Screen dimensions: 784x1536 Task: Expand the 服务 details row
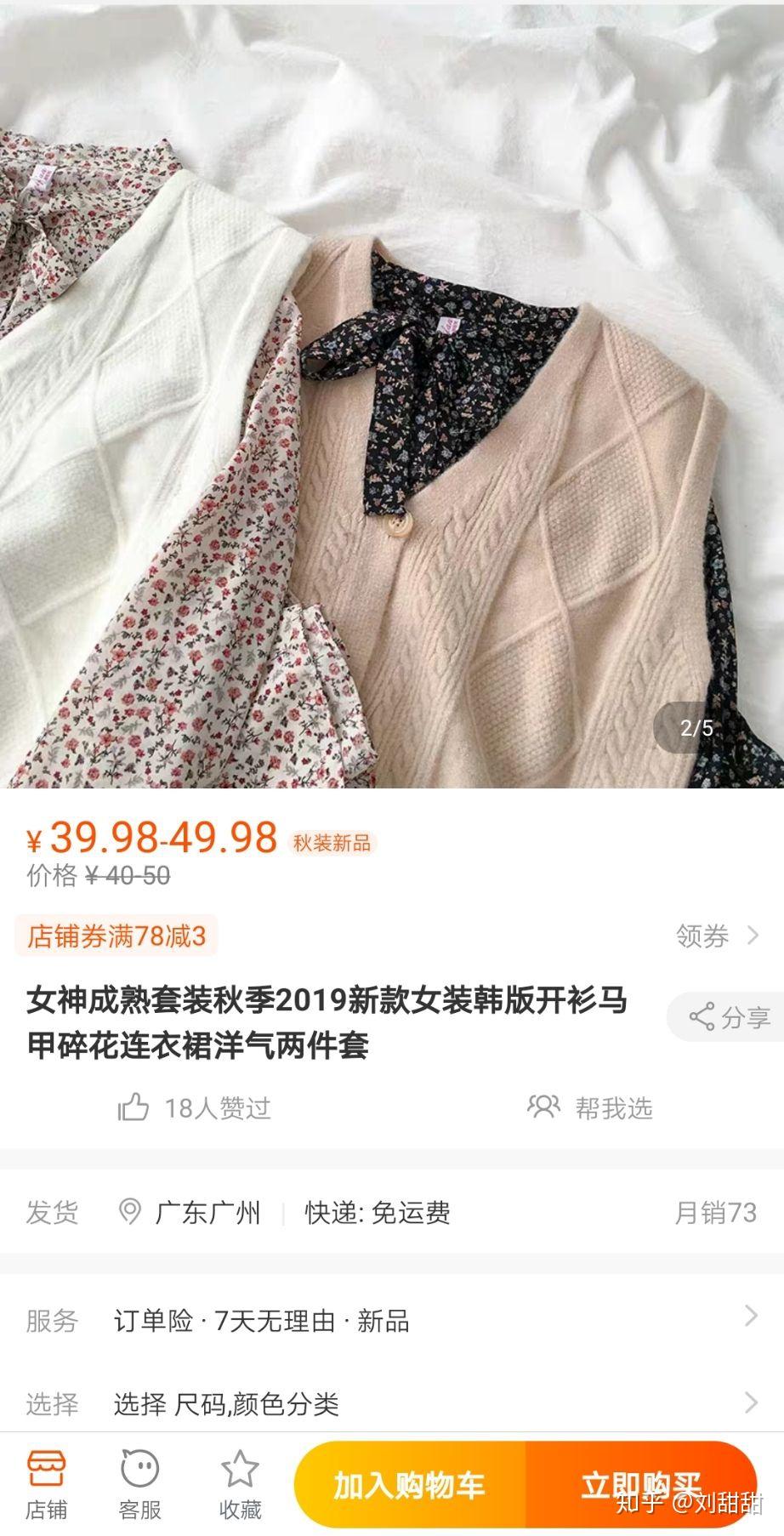pos(391,1321)
